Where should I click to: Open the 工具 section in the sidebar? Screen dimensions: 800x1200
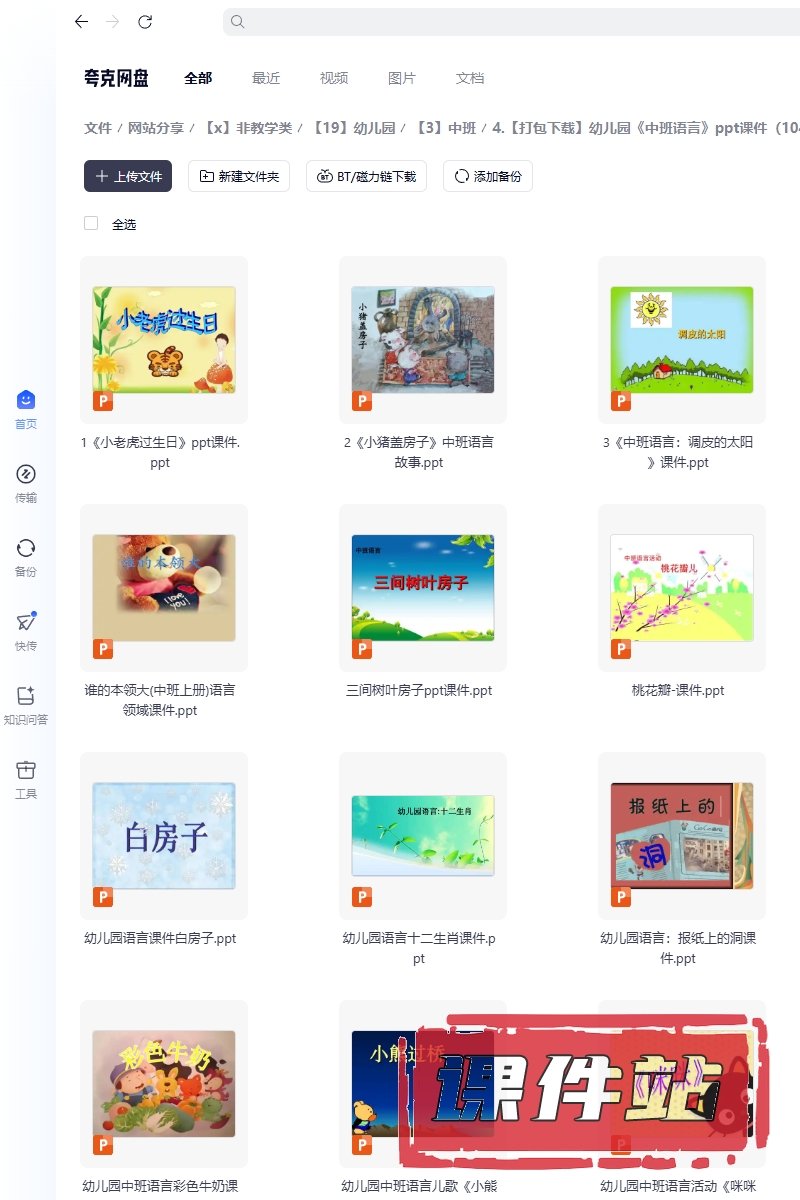click(x=26, y=778)
